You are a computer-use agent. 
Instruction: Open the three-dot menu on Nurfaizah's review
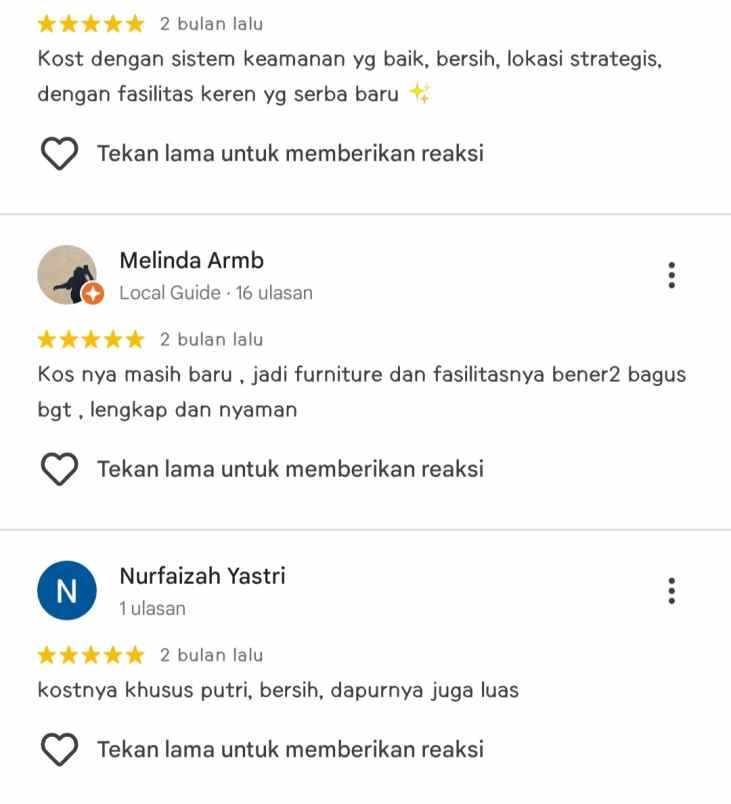(x=672, y=590)
